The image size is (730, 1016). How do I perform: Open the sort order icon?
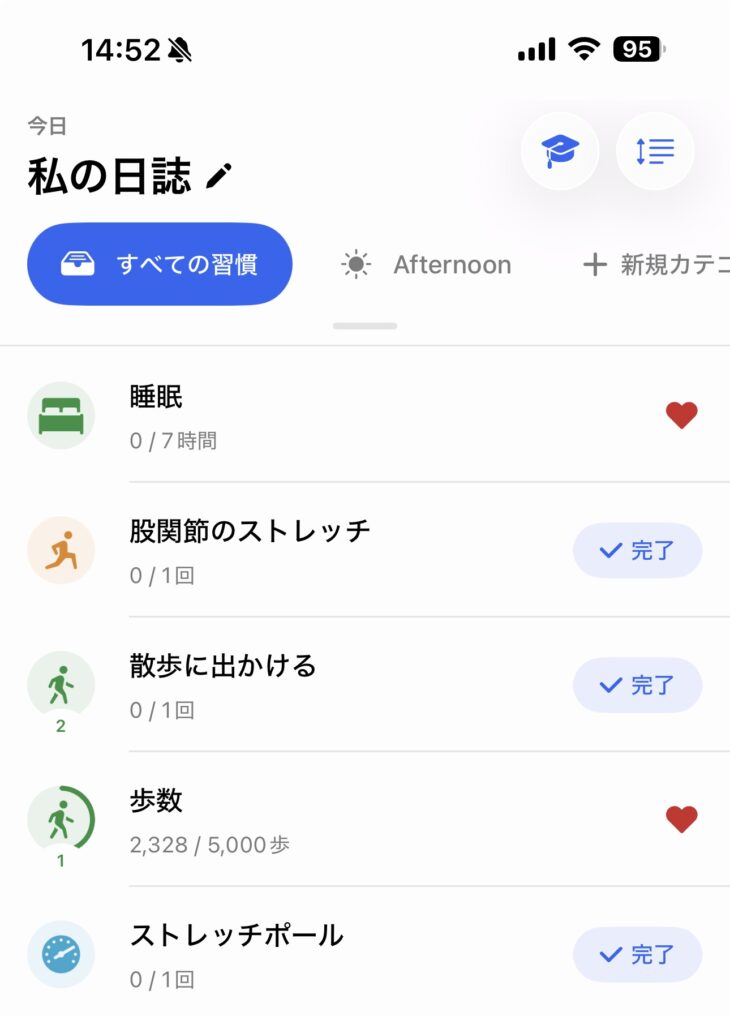coord(655,151)
